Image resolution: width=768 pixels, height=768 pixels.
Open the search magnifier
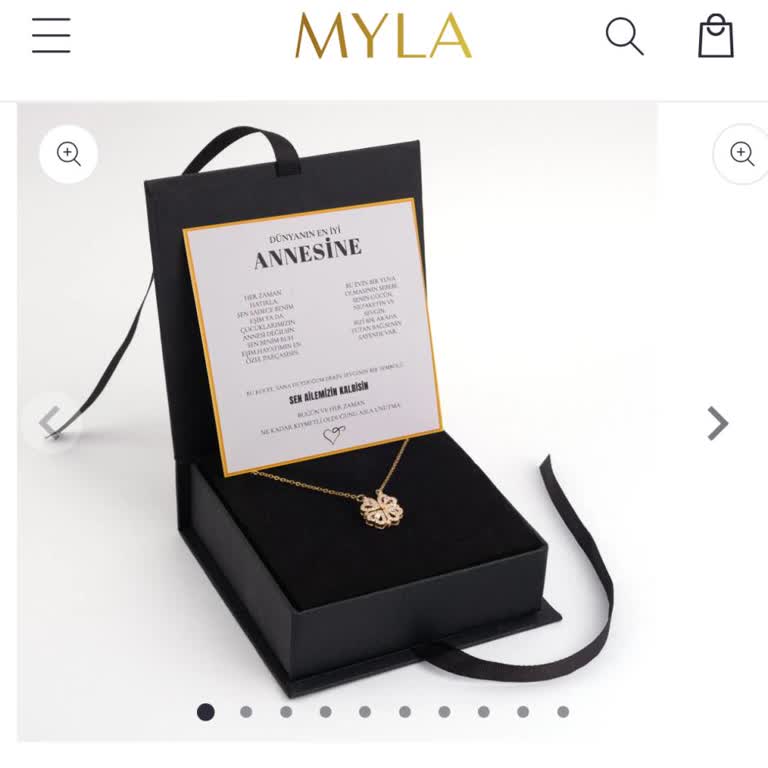[624, 36]
